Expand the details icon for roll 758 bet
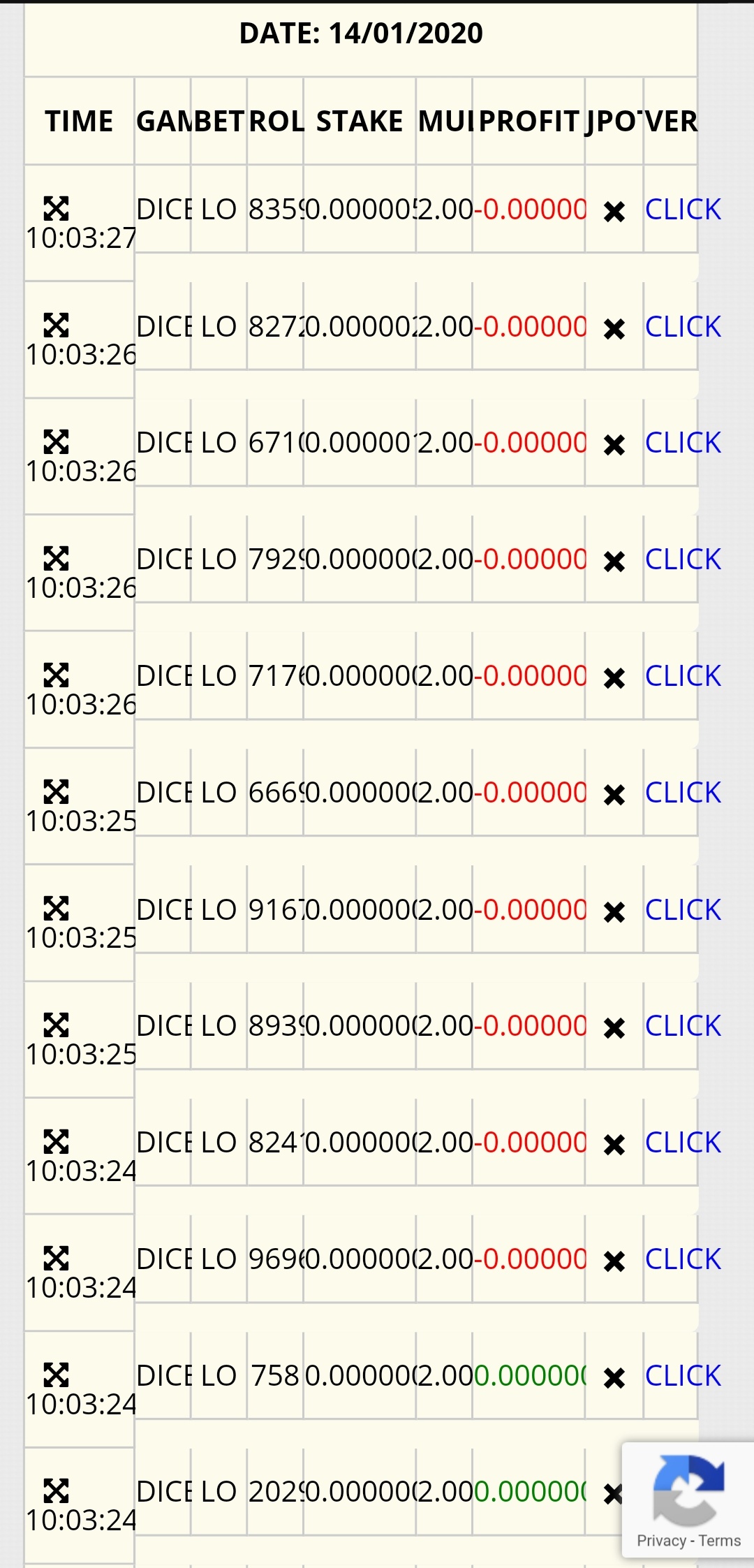This screenshot has height=1568, width=754. coord(57,1375)
